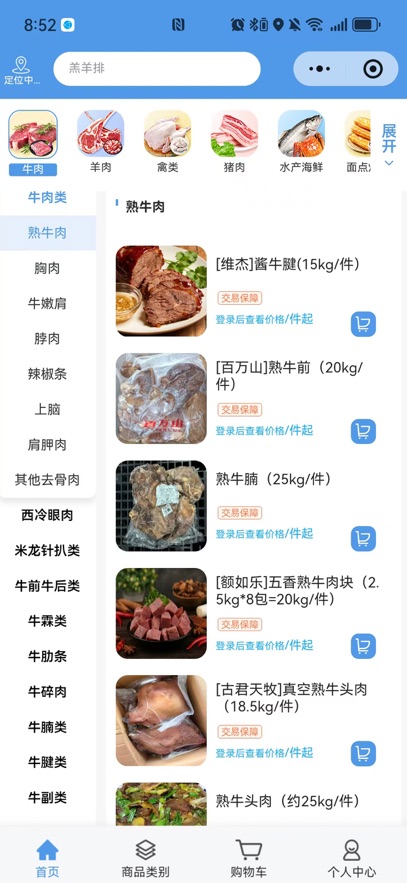Add 熟牛腩 (25kg/件) to the cart

coord(363,539)
